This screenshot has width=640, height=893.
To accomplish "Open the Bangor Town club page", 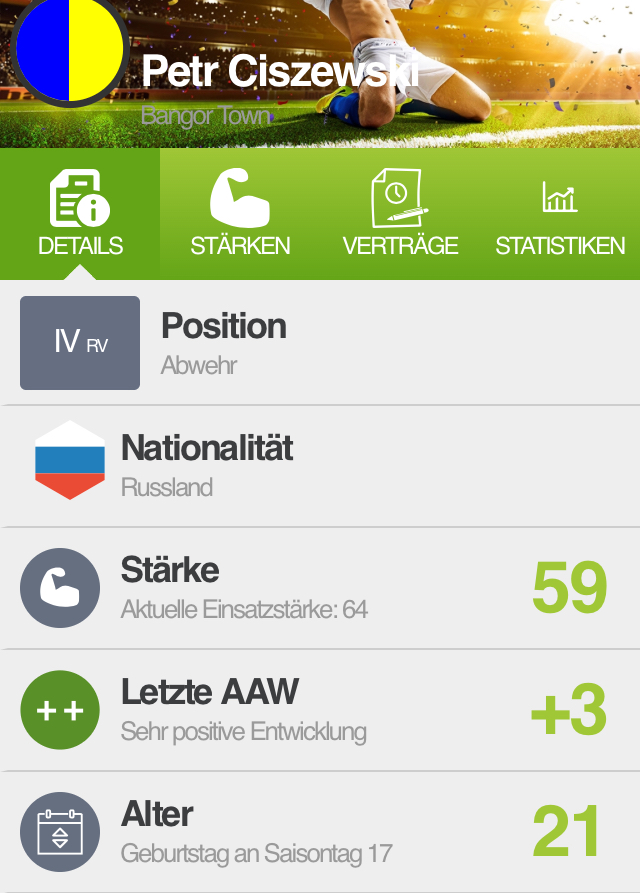I will (206, 116).
